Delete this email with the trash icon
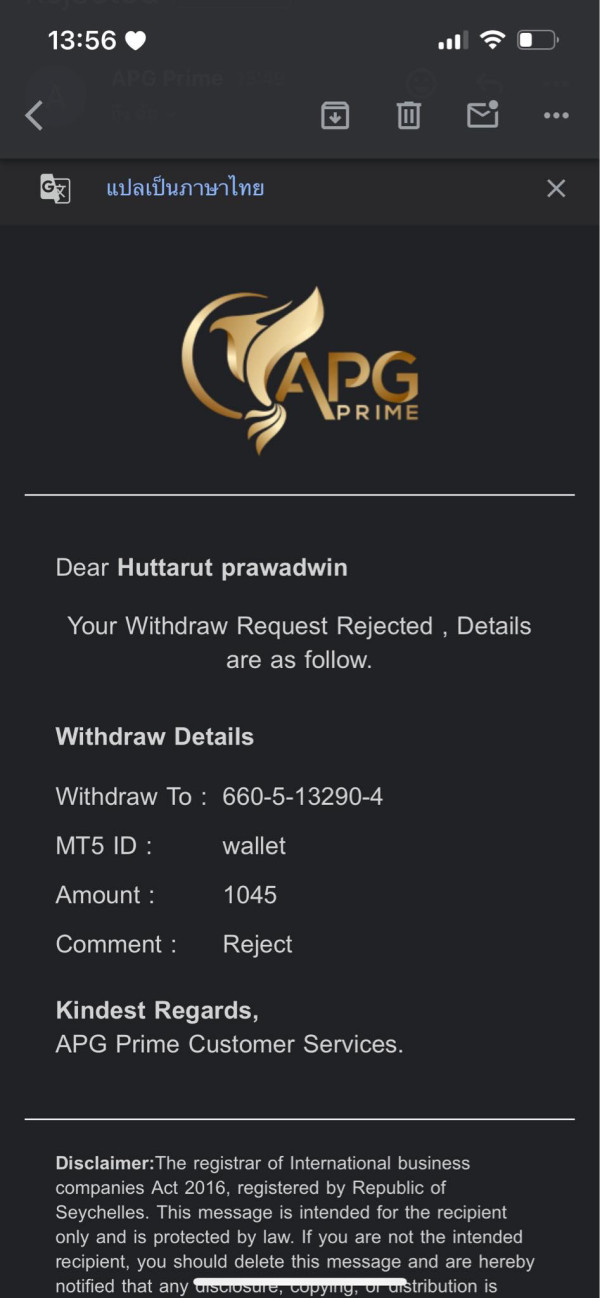Image resolution: width=600 pixels, height=1298 pixels. click(408, 116)
